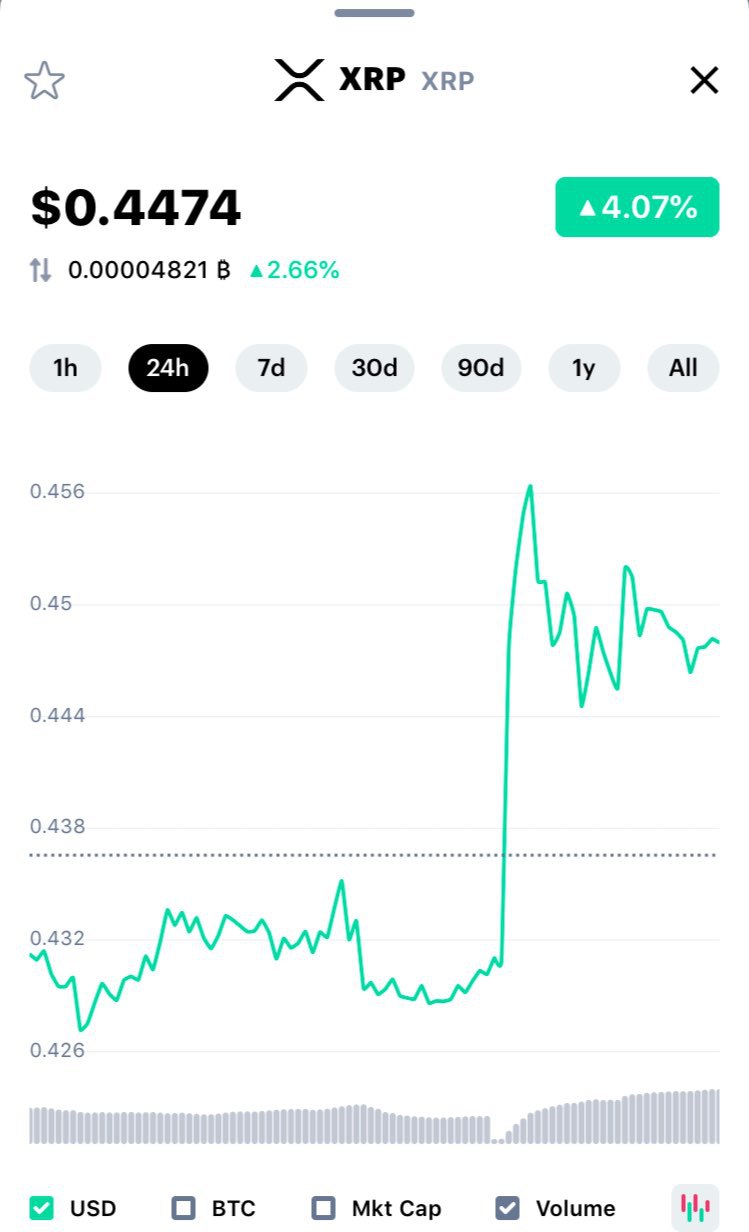Switch chart to the 7d range

pos(271,368)
